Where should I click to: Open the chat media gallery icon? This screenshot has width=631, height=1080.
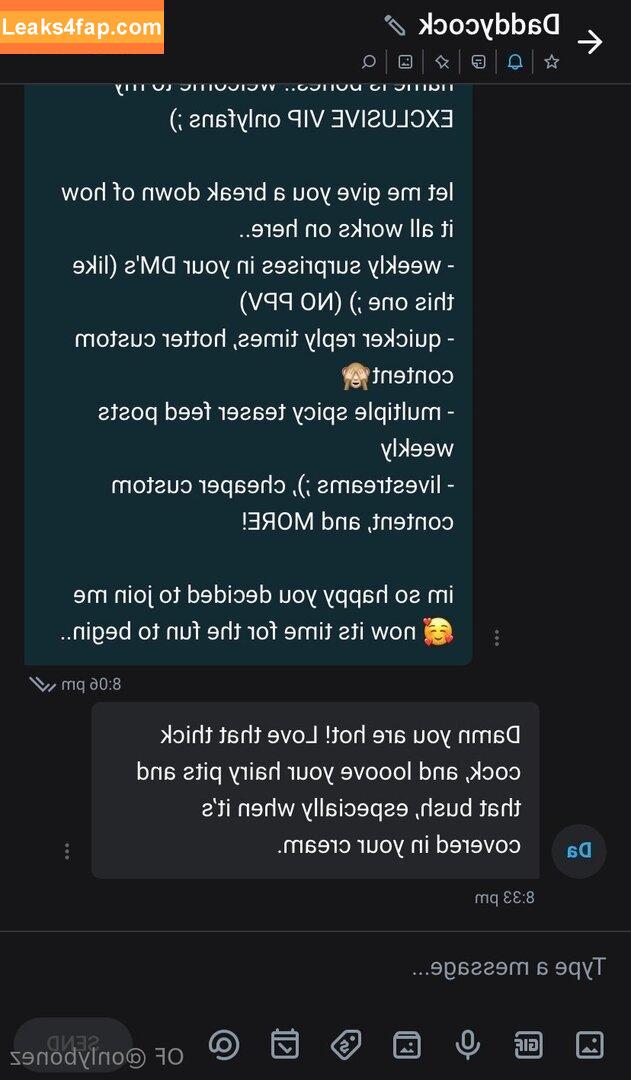[x=405, y=62]
